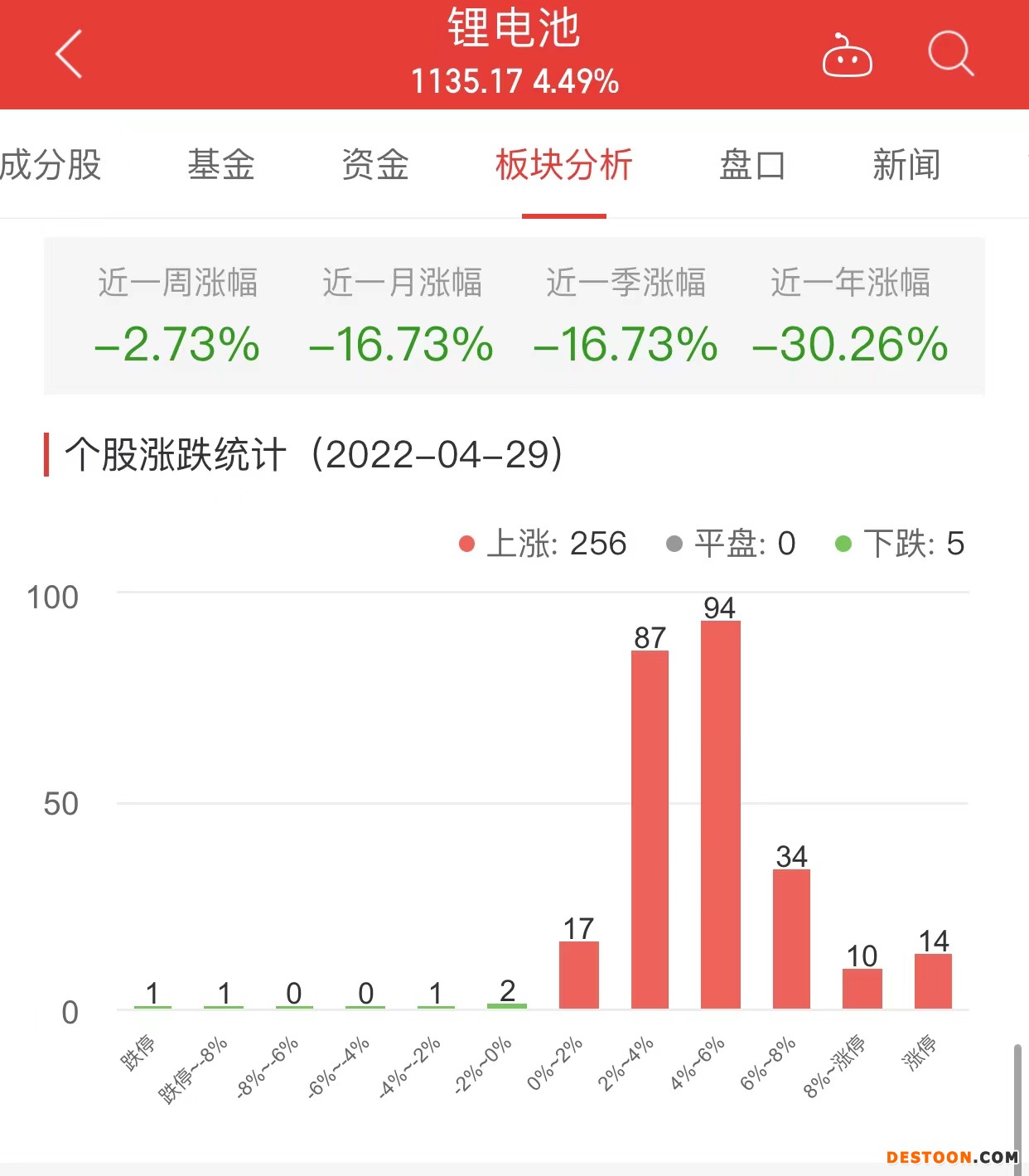The image size is (1029, 1176).
Task: Switch to the 资金 tab
Action: (x=375, y=165)
